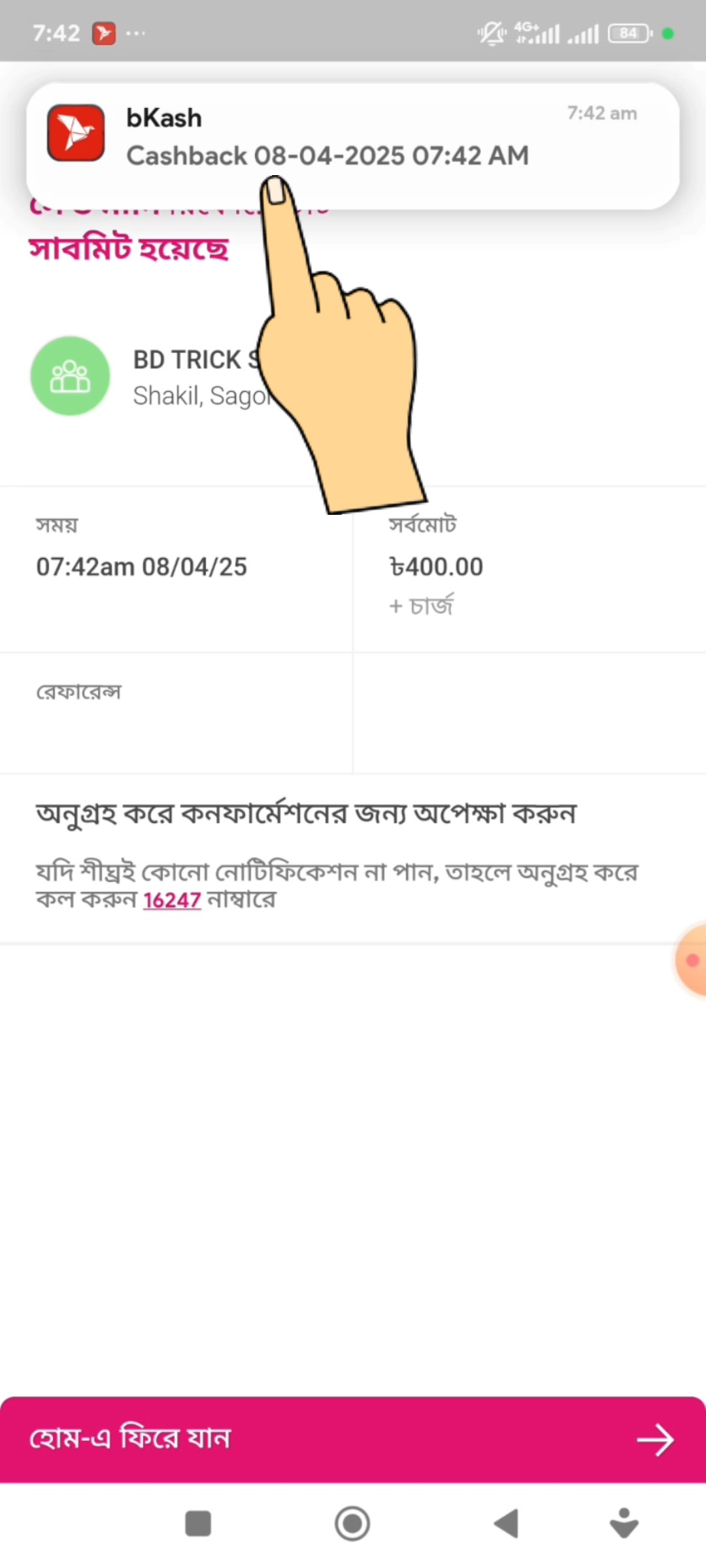Open recent apps with the square button
The image size is (706, 1568).
tap(198, 1524)
